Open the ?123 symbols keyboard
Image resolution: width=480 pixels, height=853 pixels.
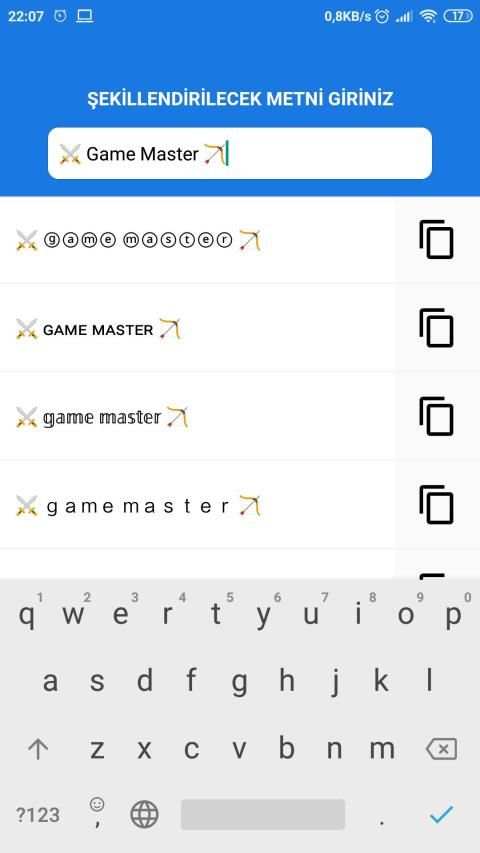pos(38,814)
